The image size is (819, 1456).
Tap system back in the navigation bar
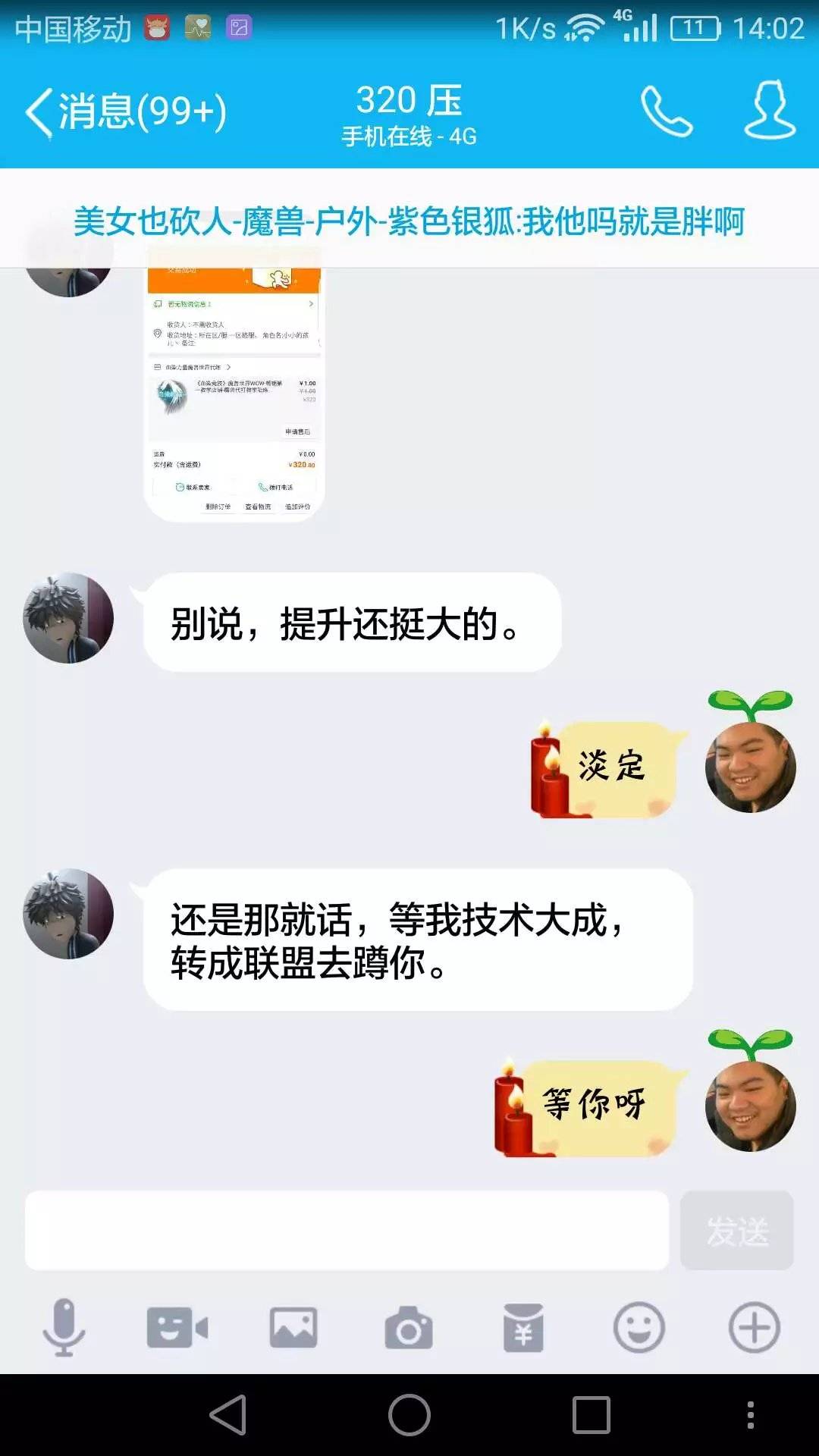228,1415
